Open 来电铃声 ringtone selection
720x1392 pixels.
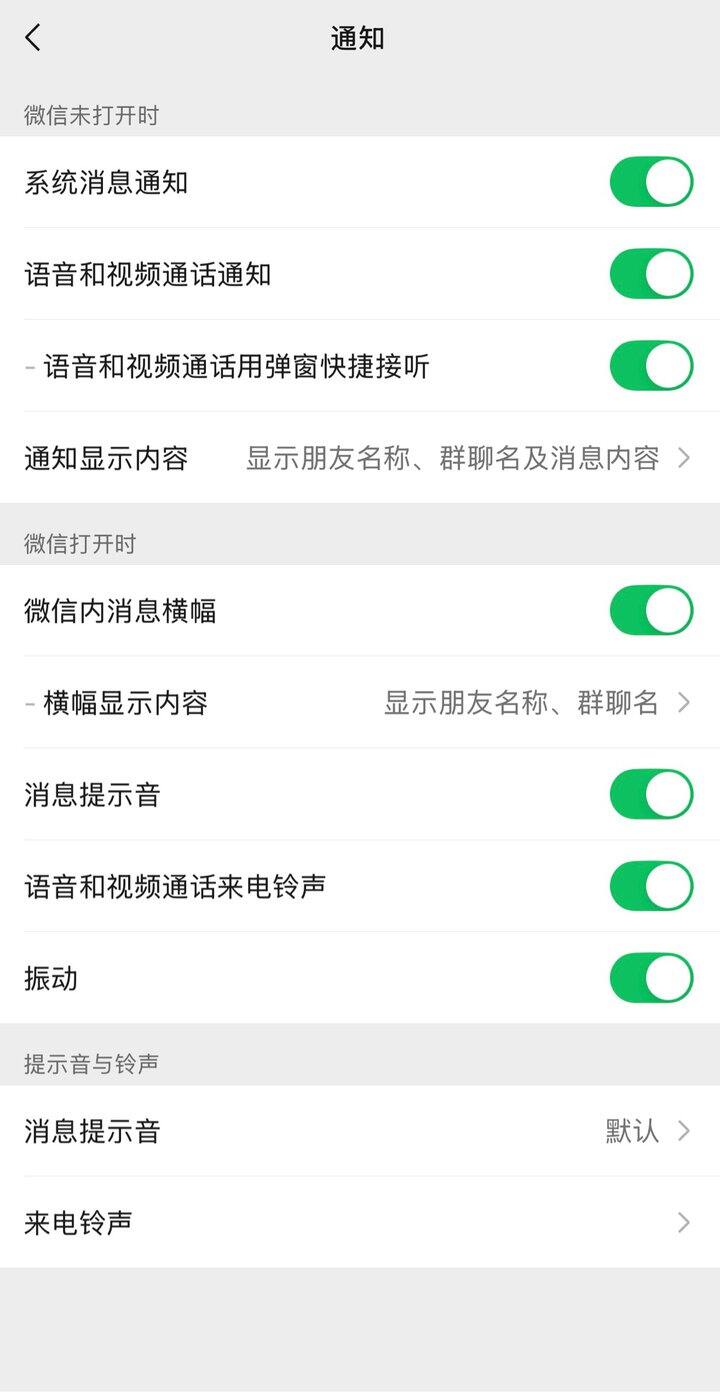click(x=685, y=1221)
